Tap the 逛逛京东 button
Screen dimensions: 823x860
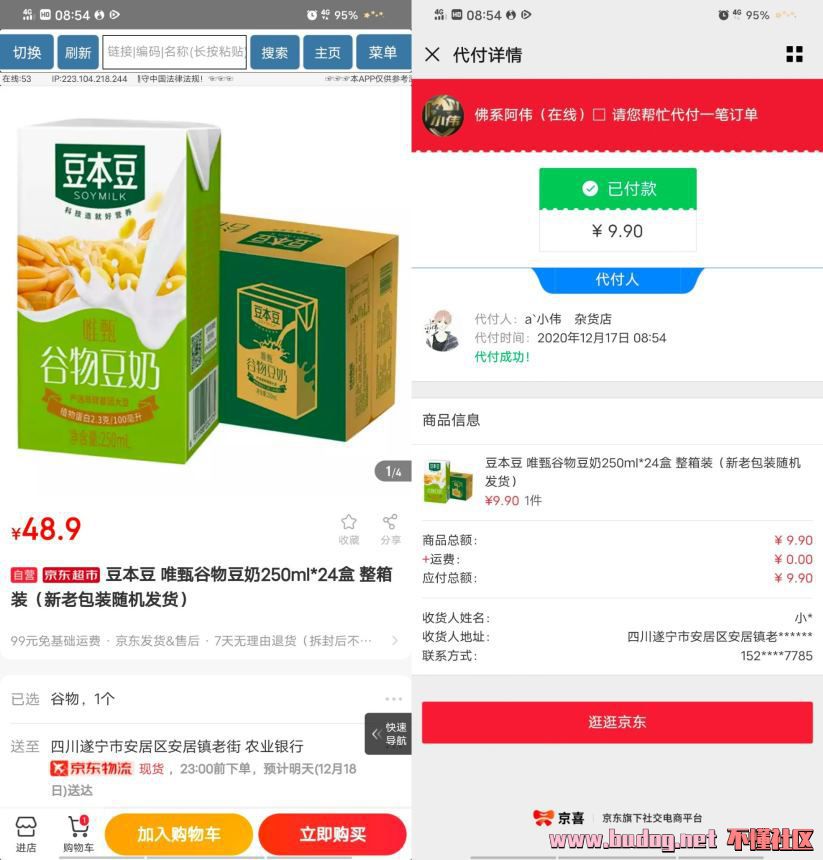point(617,722)
